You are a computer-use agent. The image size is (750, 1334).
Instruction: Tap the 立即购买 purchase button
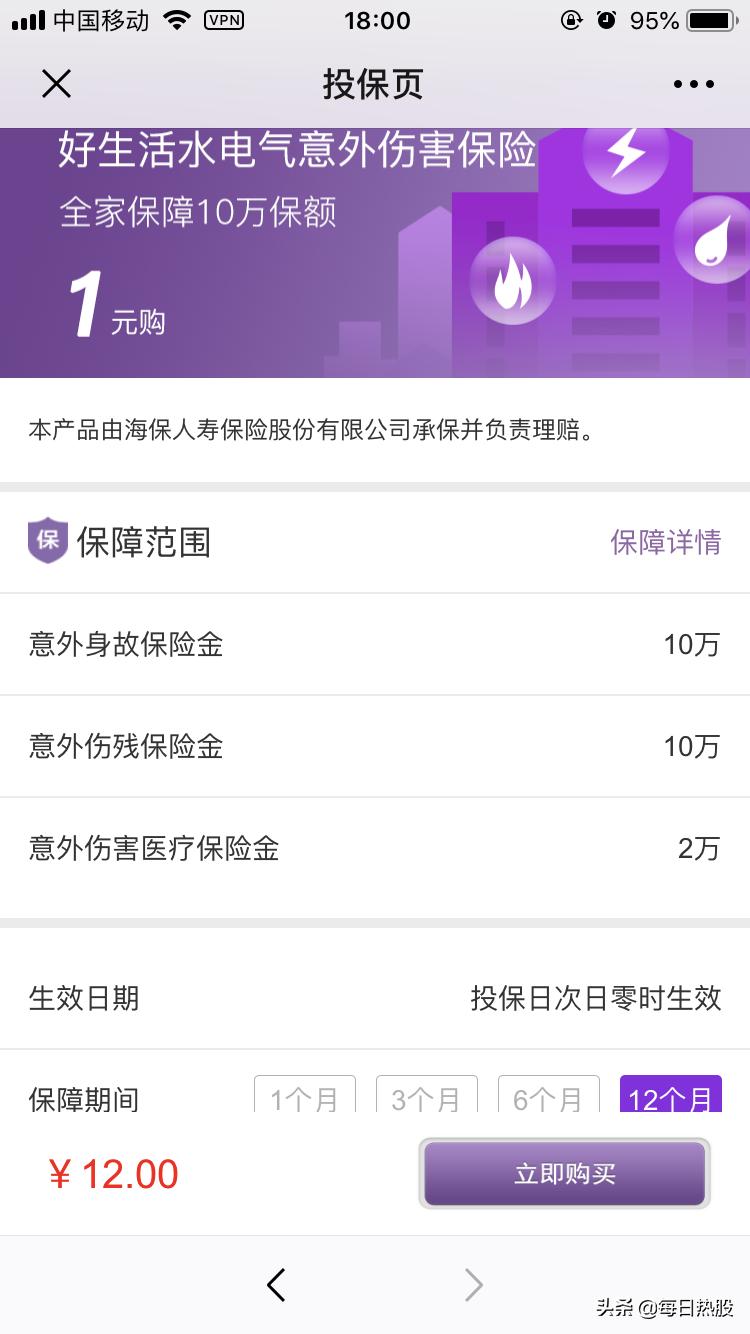pos(564,1174)
